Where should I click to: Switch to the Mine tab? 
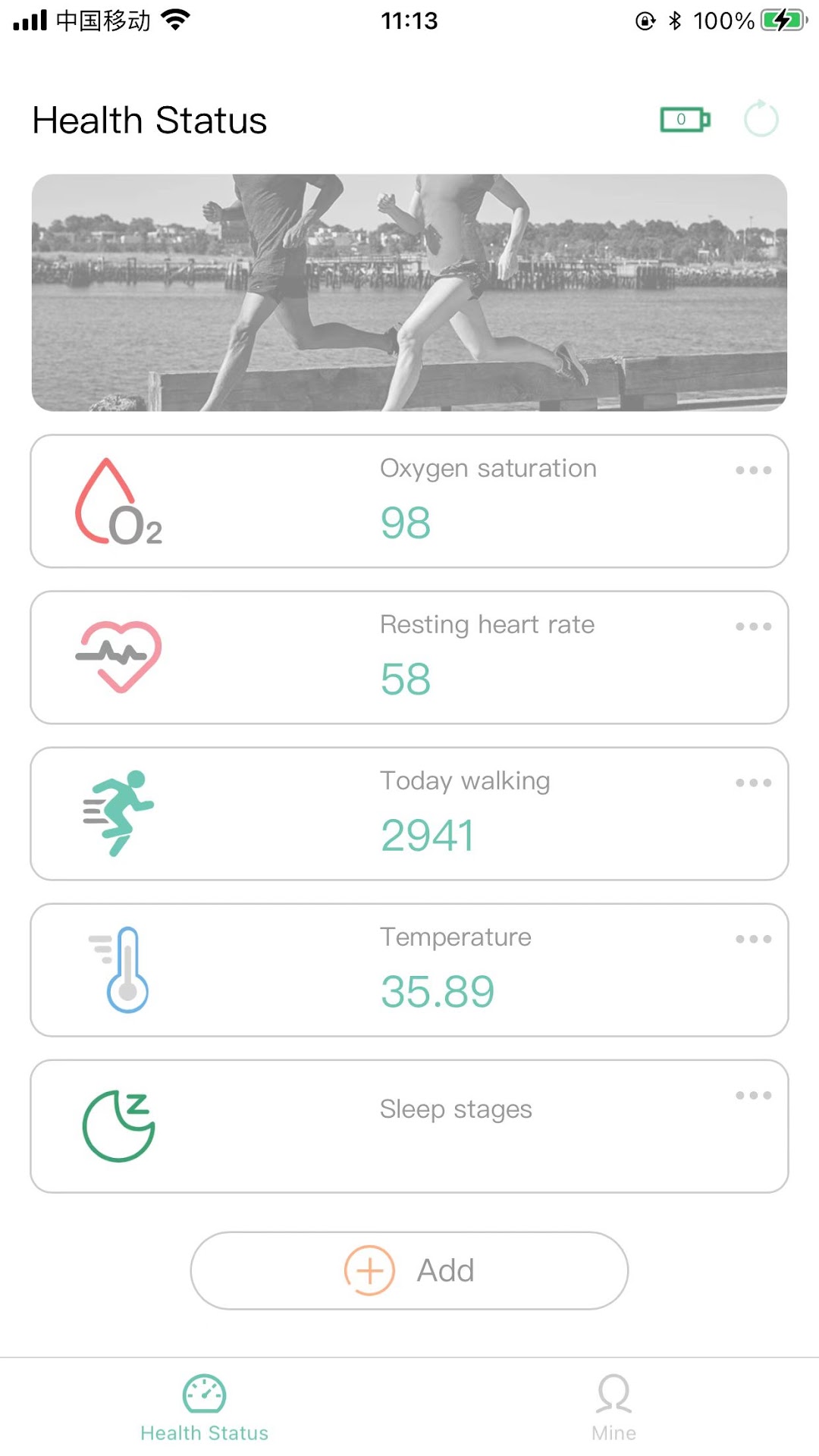point(613,1407)
